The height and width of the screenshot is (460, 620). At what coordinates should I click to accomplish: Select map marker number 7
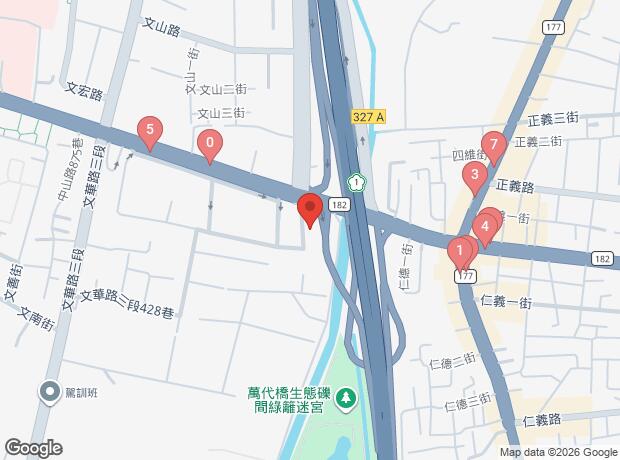pyautogui.click(x=493, y=146)
